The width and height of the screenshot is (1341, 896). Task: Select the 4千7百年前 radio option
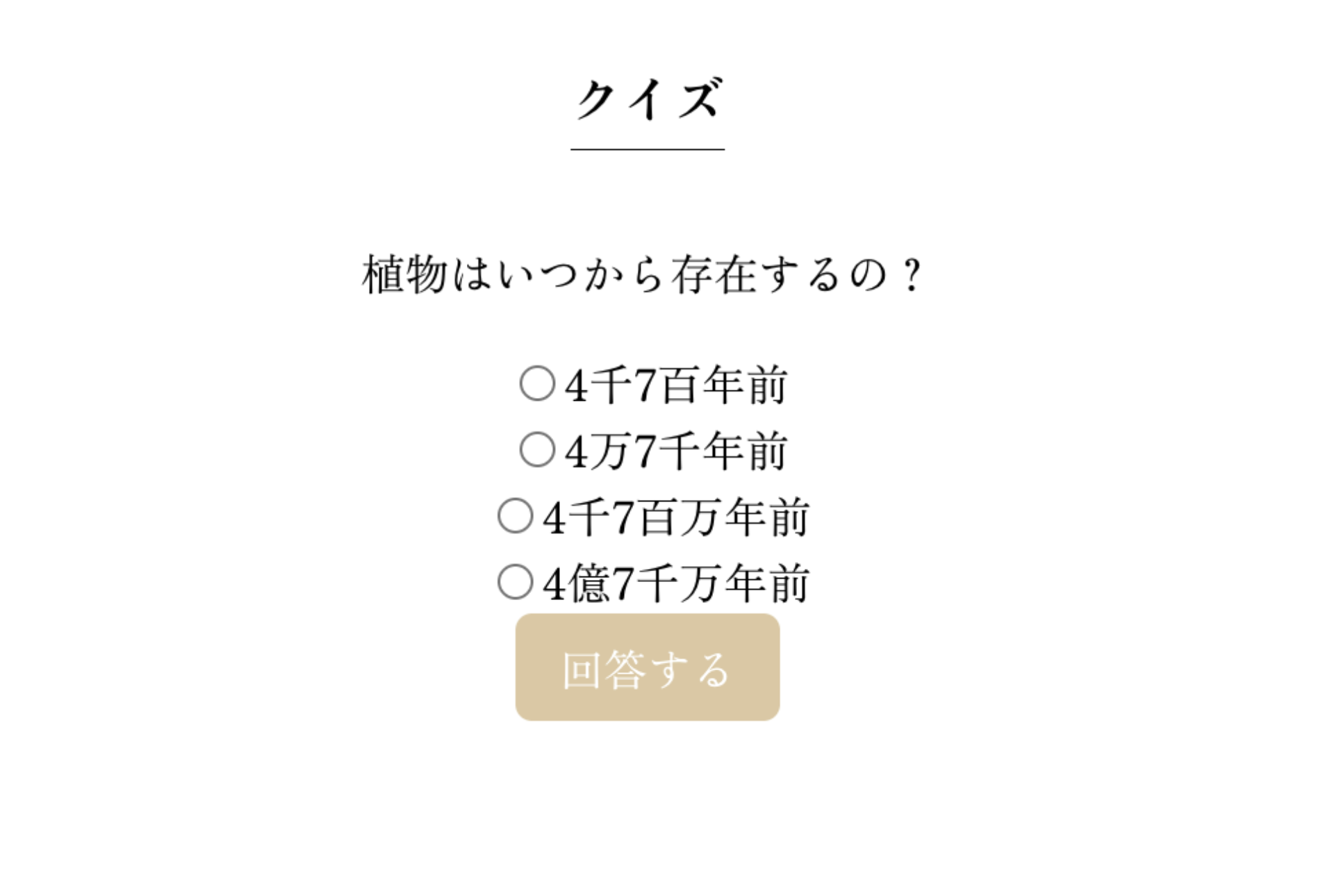coord(537,383)
